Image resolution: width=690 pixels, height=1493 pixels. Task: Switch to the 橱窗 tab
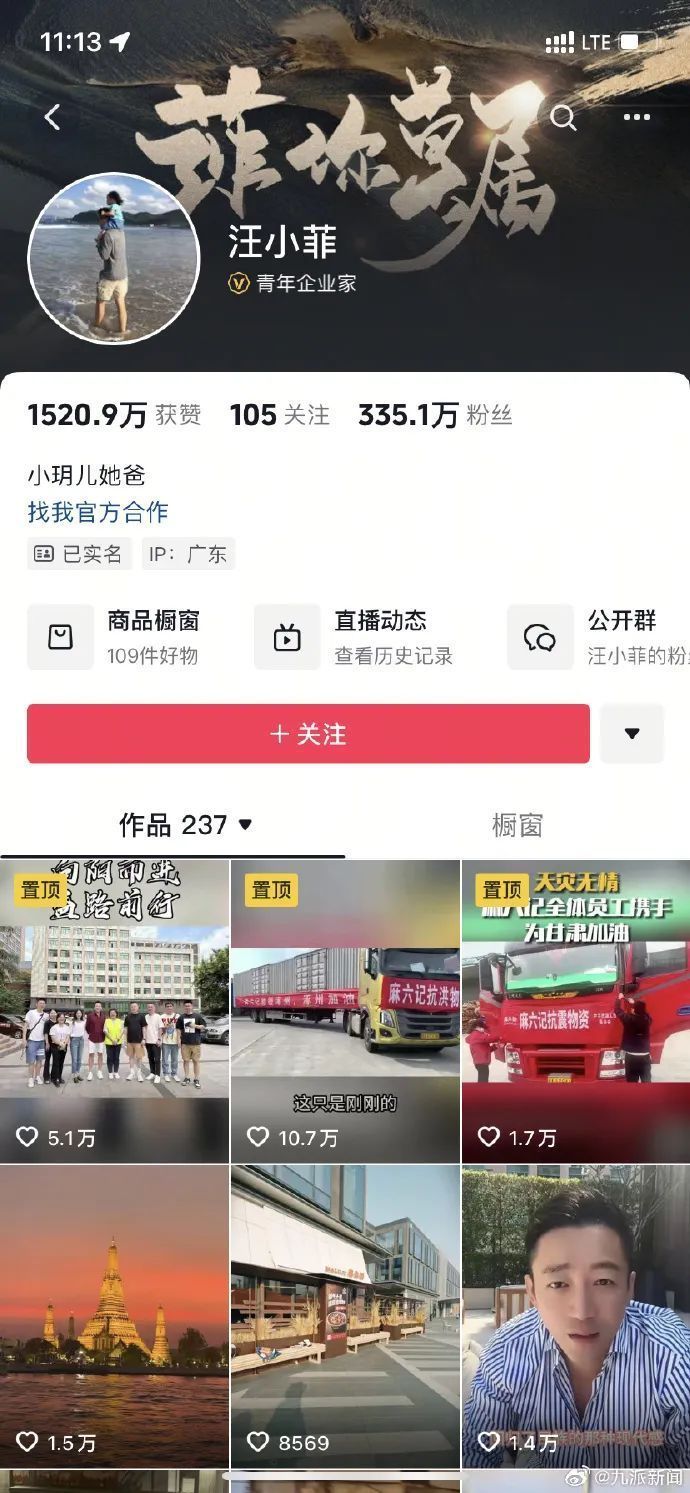point(517,825)
